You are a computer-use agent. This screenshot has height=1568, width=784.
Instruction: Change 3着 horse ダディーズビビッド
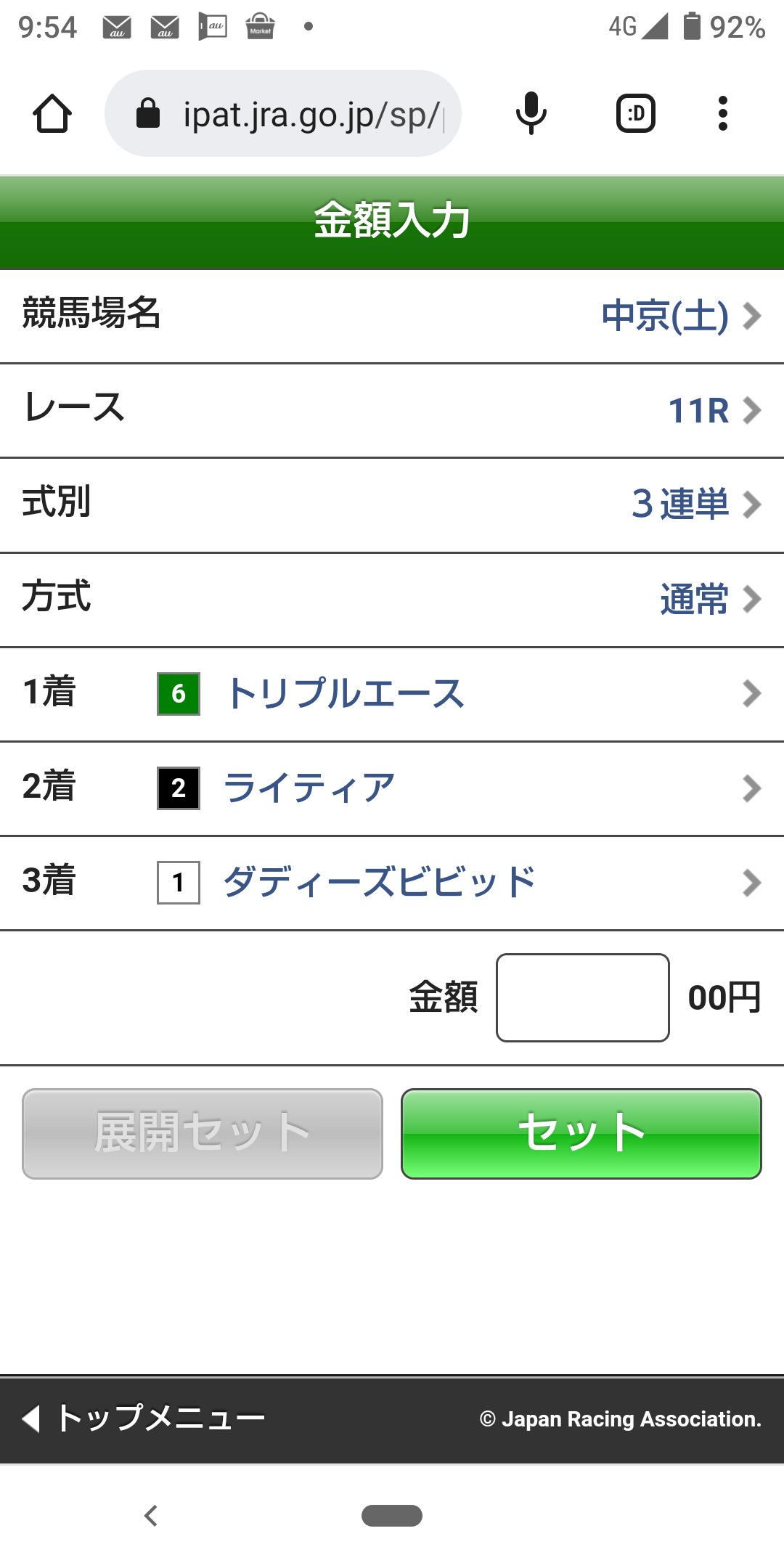392,883
